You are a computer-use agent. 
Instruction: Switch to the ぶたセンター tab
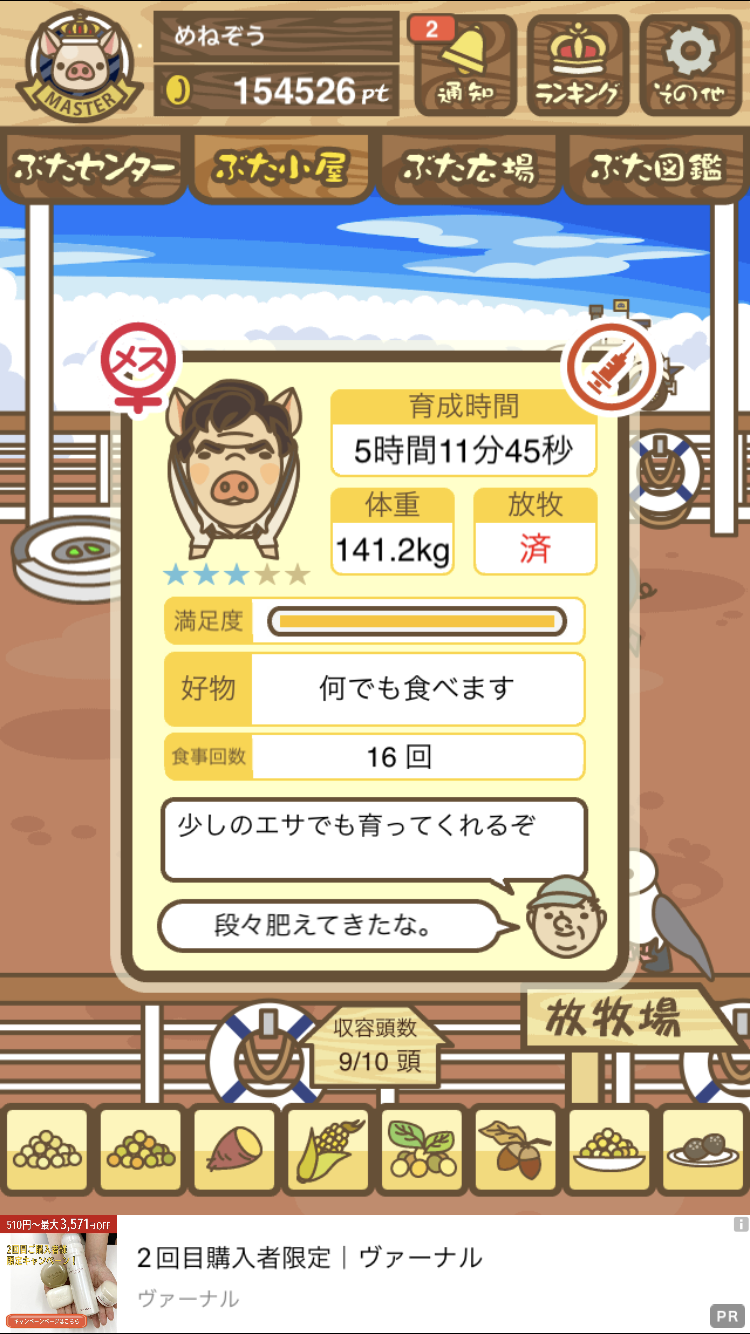pyautogui.click(x=96, y=168)
